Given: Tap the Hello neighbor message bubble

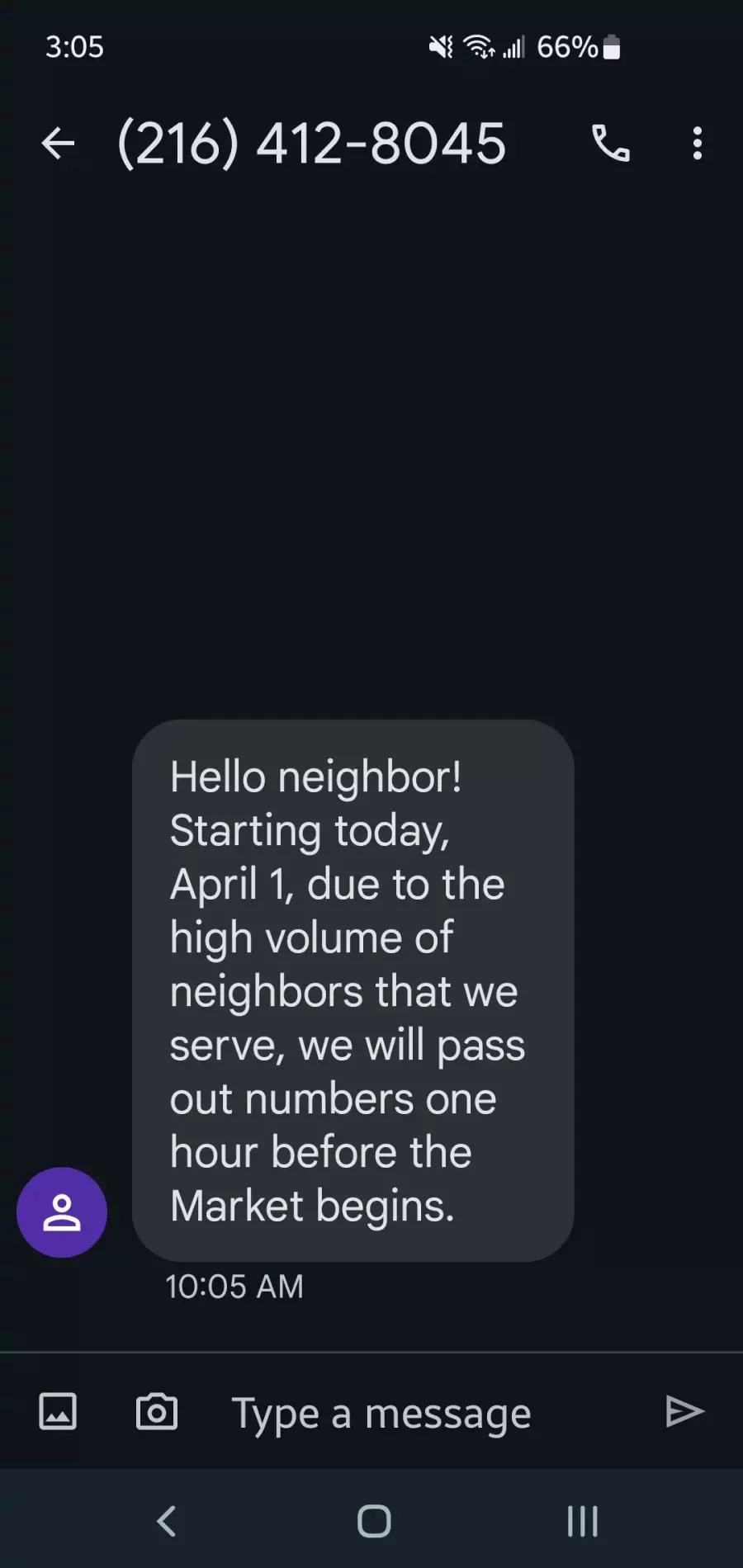Looking at the screenshot, I should click(x=353, y=990).
